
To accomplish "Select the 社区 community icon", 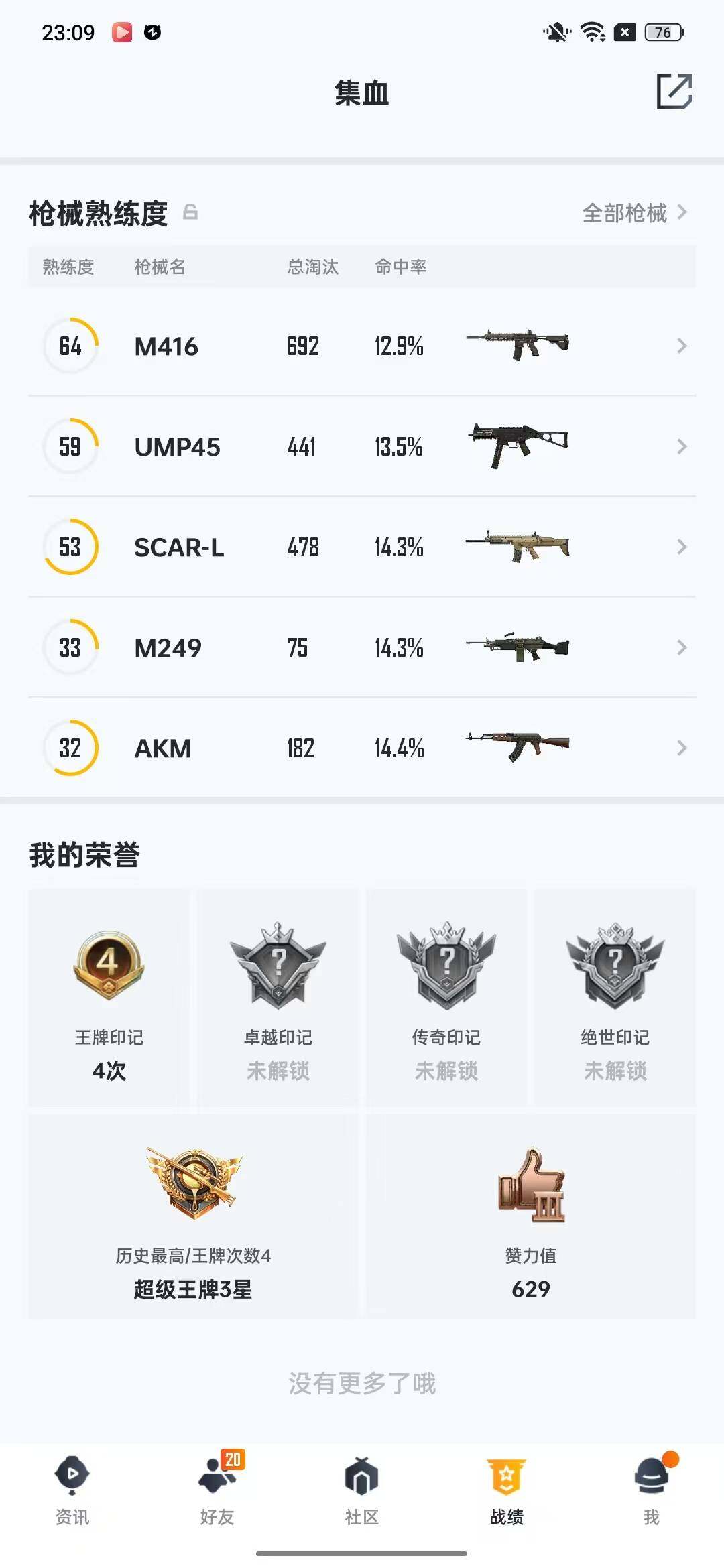I will tap(362, 1478).
